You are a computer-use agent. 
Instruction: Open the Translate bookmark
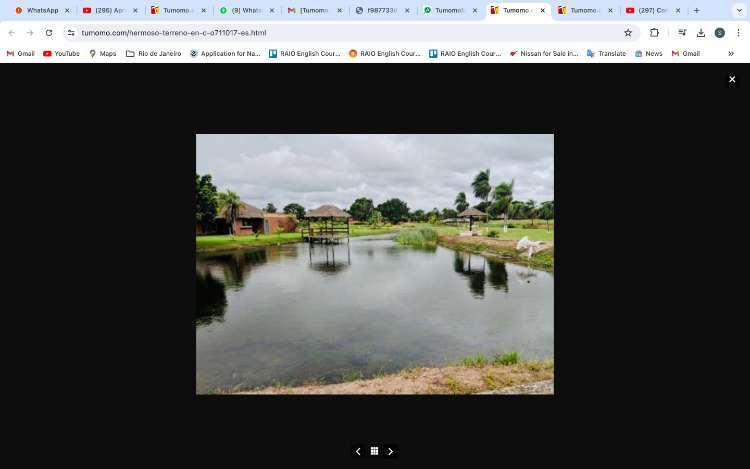(607, 53)
